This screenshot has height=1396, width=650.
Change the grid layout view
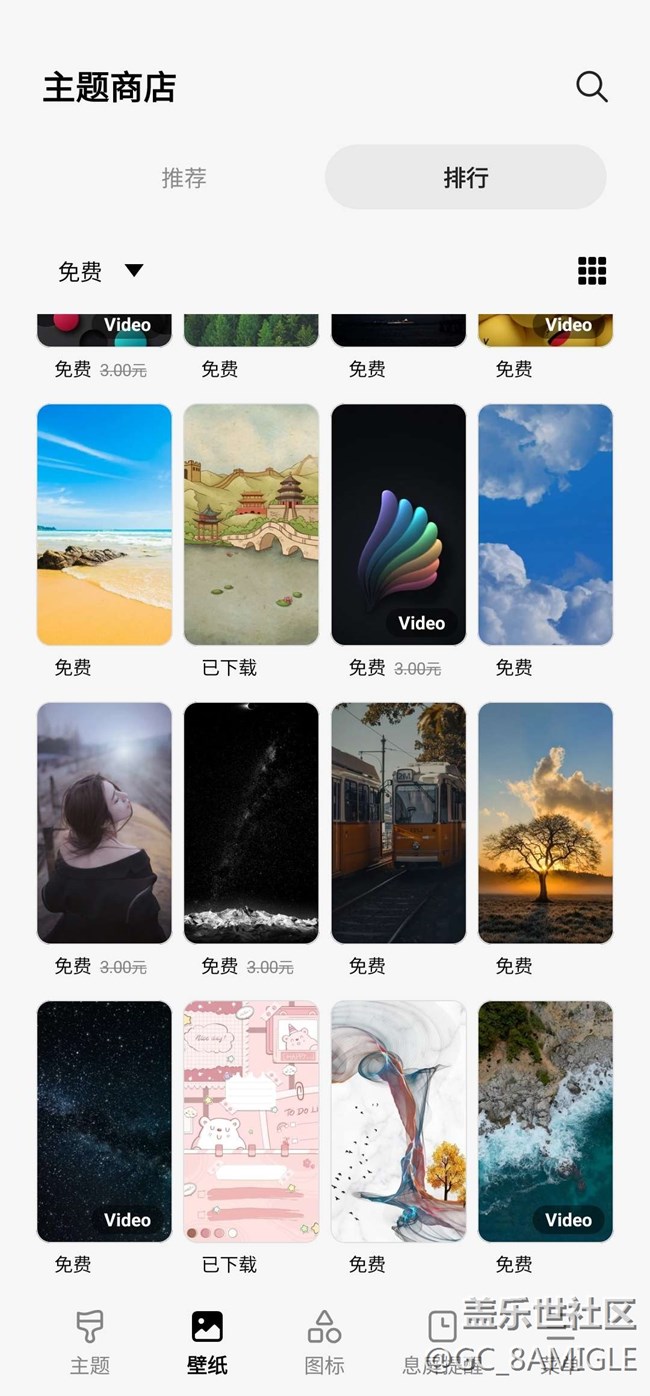[x=592, y=271]
